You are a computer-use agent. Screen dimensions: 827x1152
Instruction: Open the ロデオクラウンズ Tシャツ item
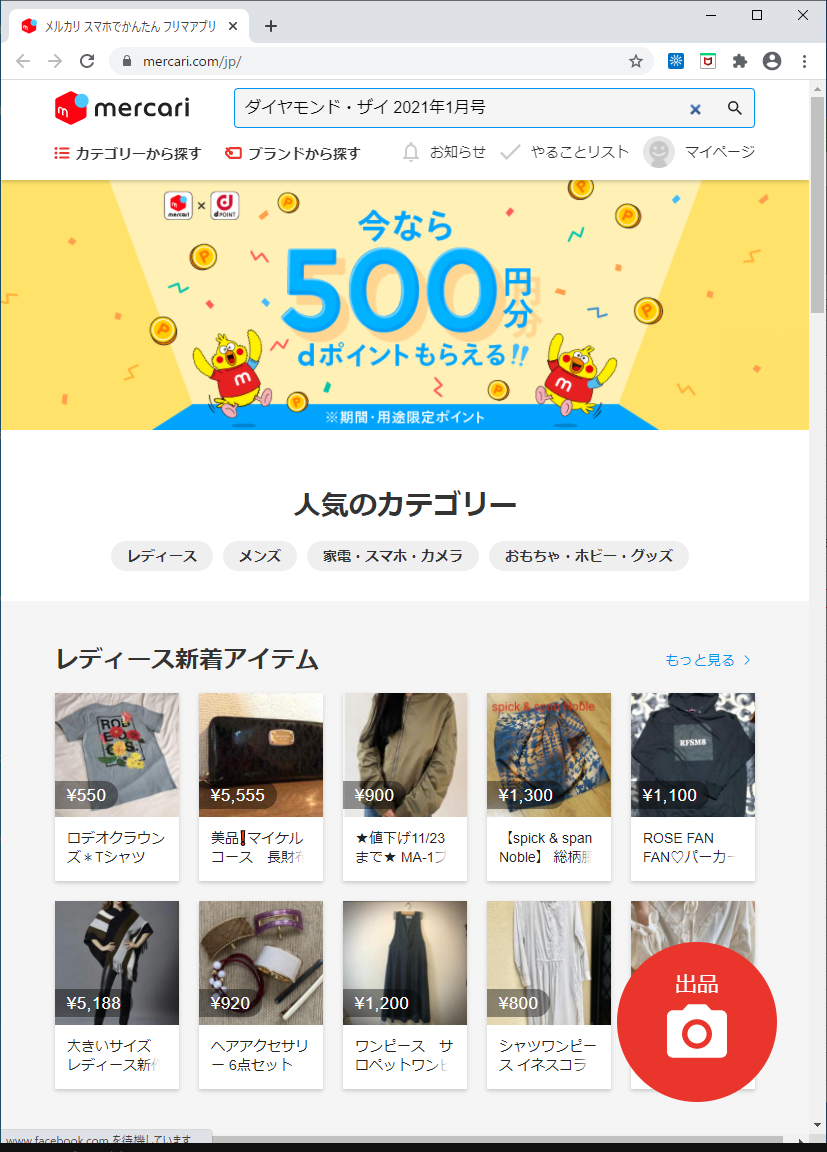point(117,786)
